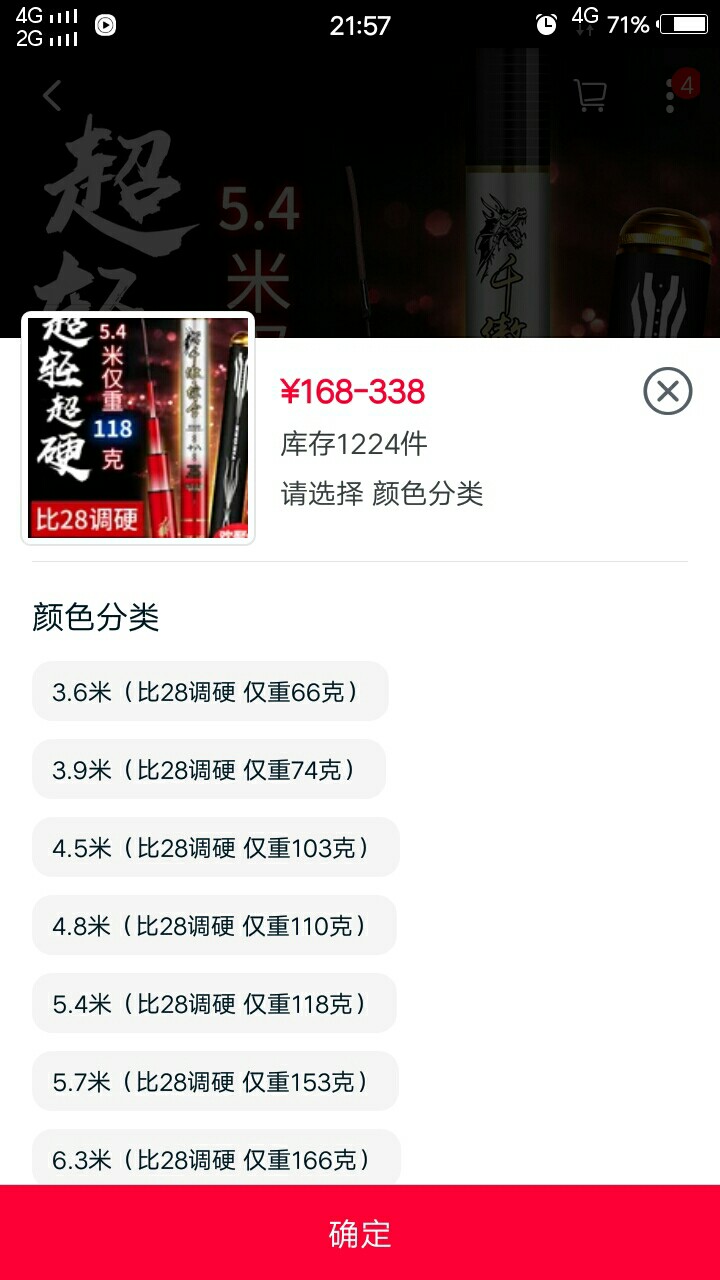Choose the 5.4米 仅重118克 variant

214,1003
